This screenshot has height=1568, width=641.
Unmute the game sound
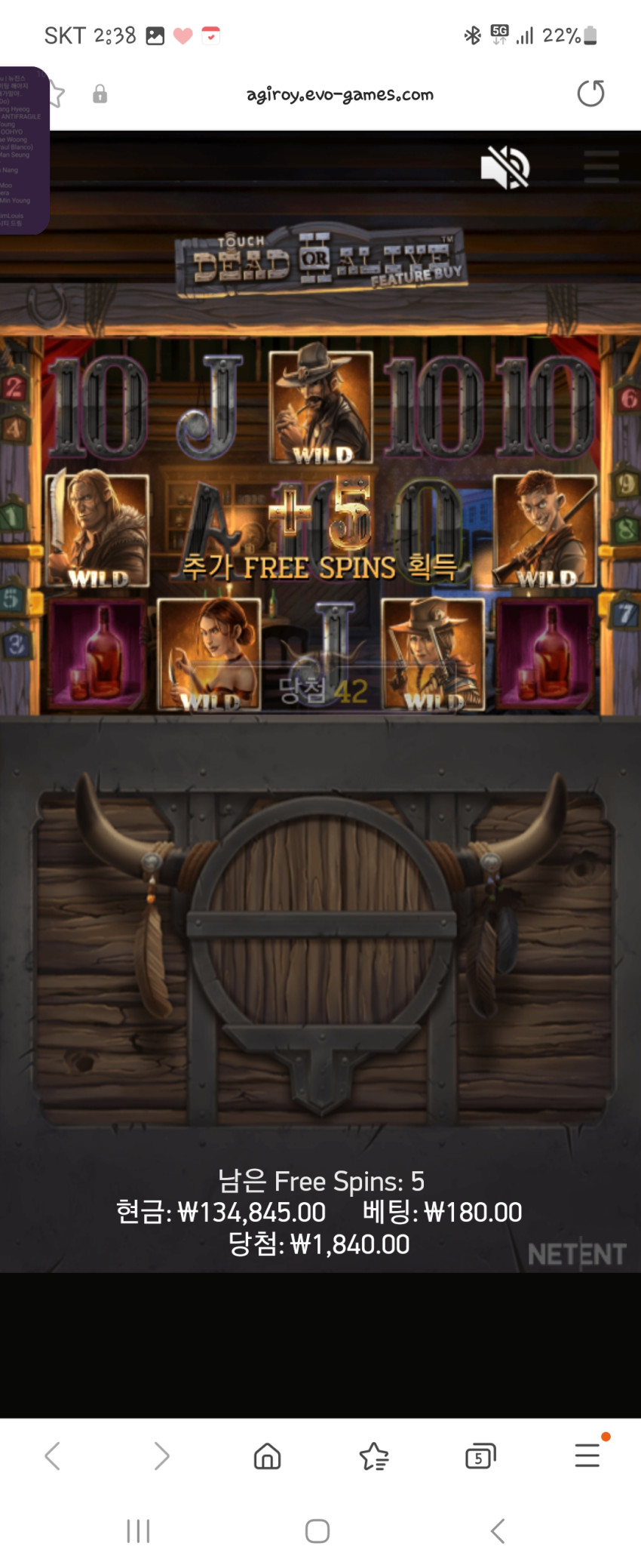click(505, 167)
